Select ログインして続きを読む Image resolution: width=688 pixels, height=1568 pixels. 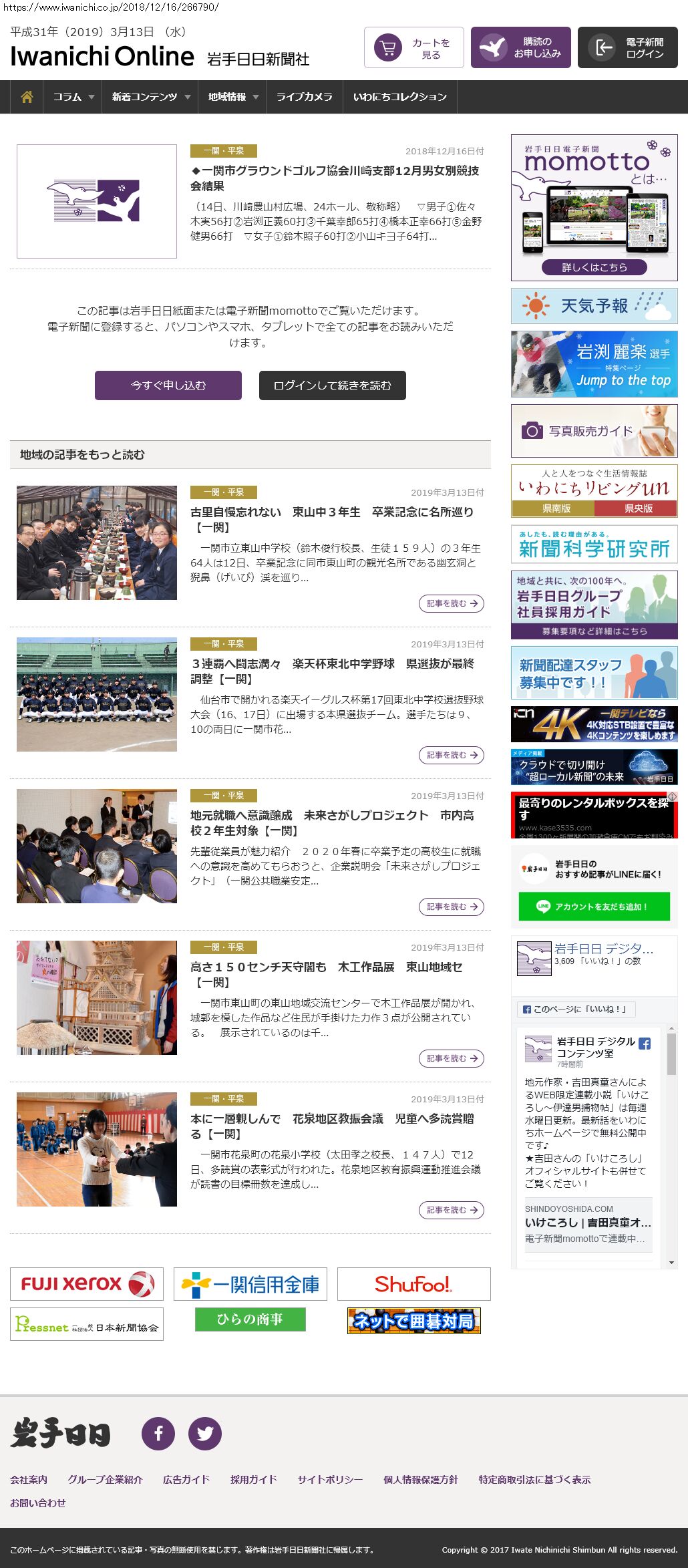tap(332, 385)
